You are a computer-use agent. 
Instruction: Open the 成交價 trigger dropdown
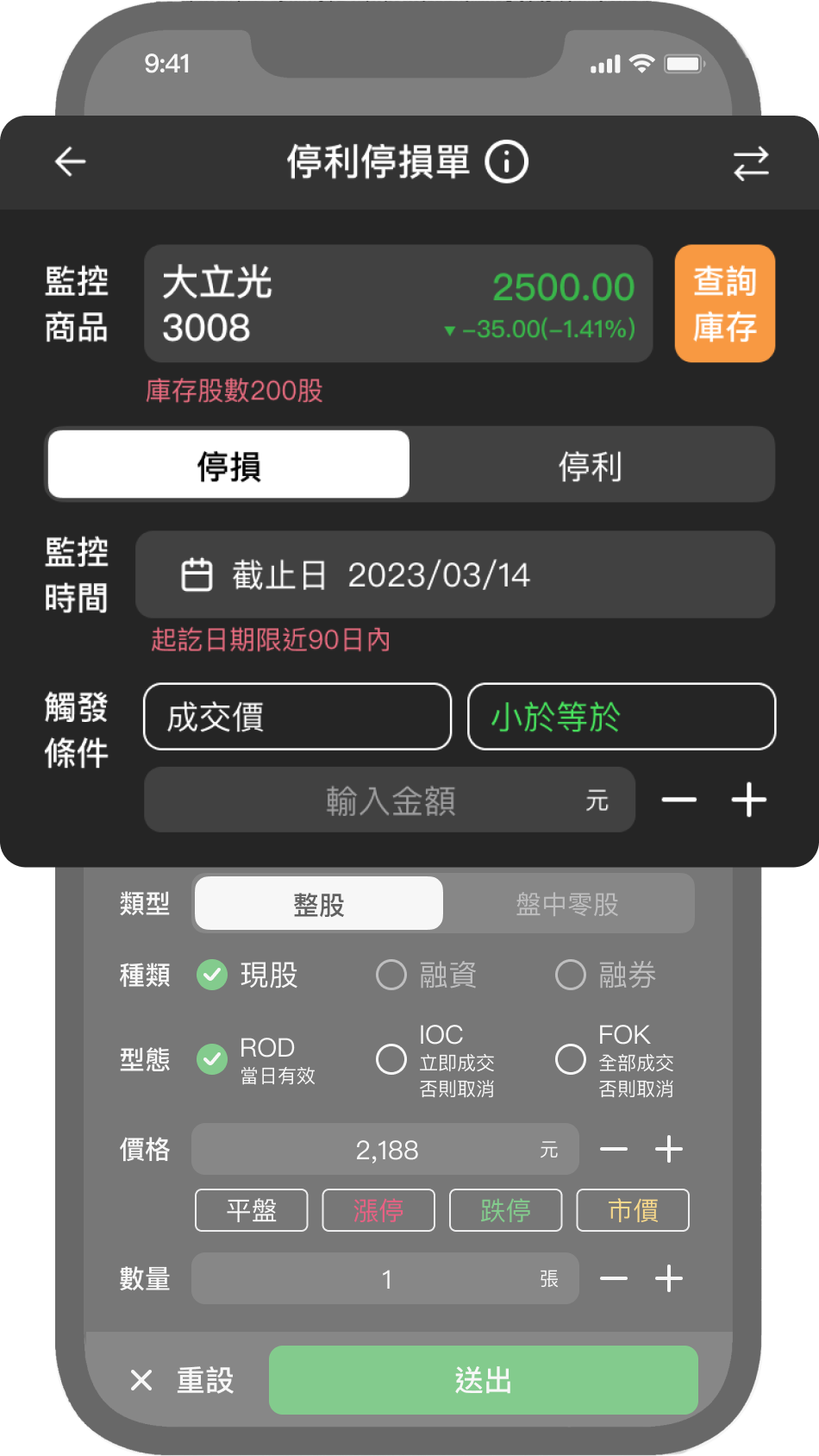tap(297, 717)
